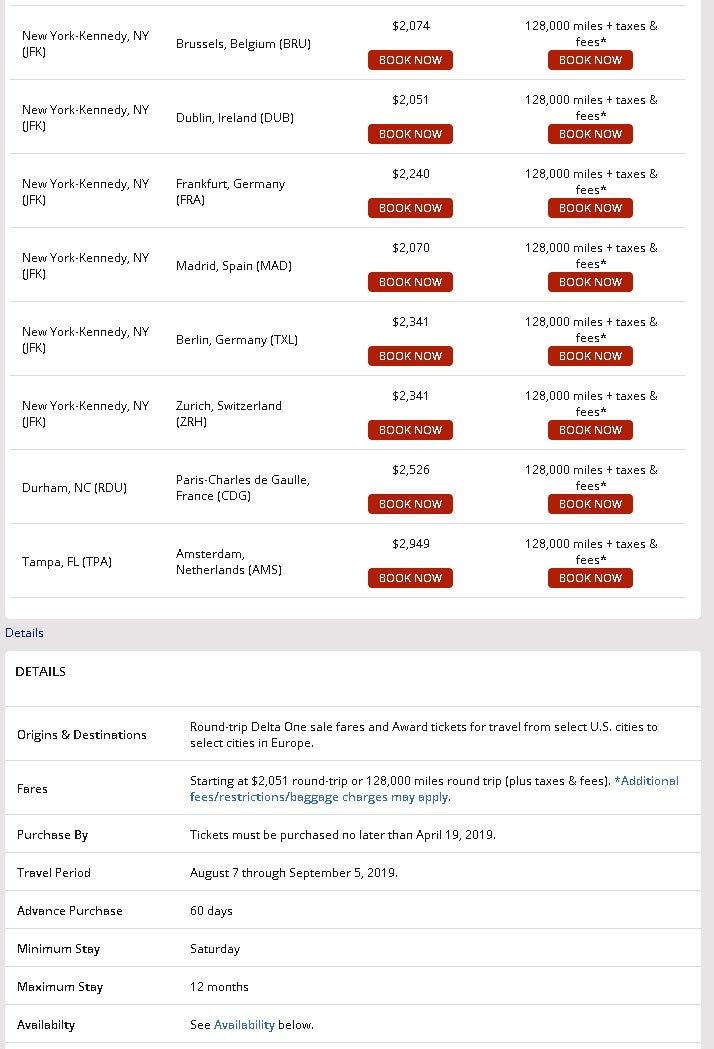Book the $2,949 Tampa to Amsterdam fare
Image resolution: width=714 pixels, height=1049 pixels.
pyautogui.click(x=410, y=578)
